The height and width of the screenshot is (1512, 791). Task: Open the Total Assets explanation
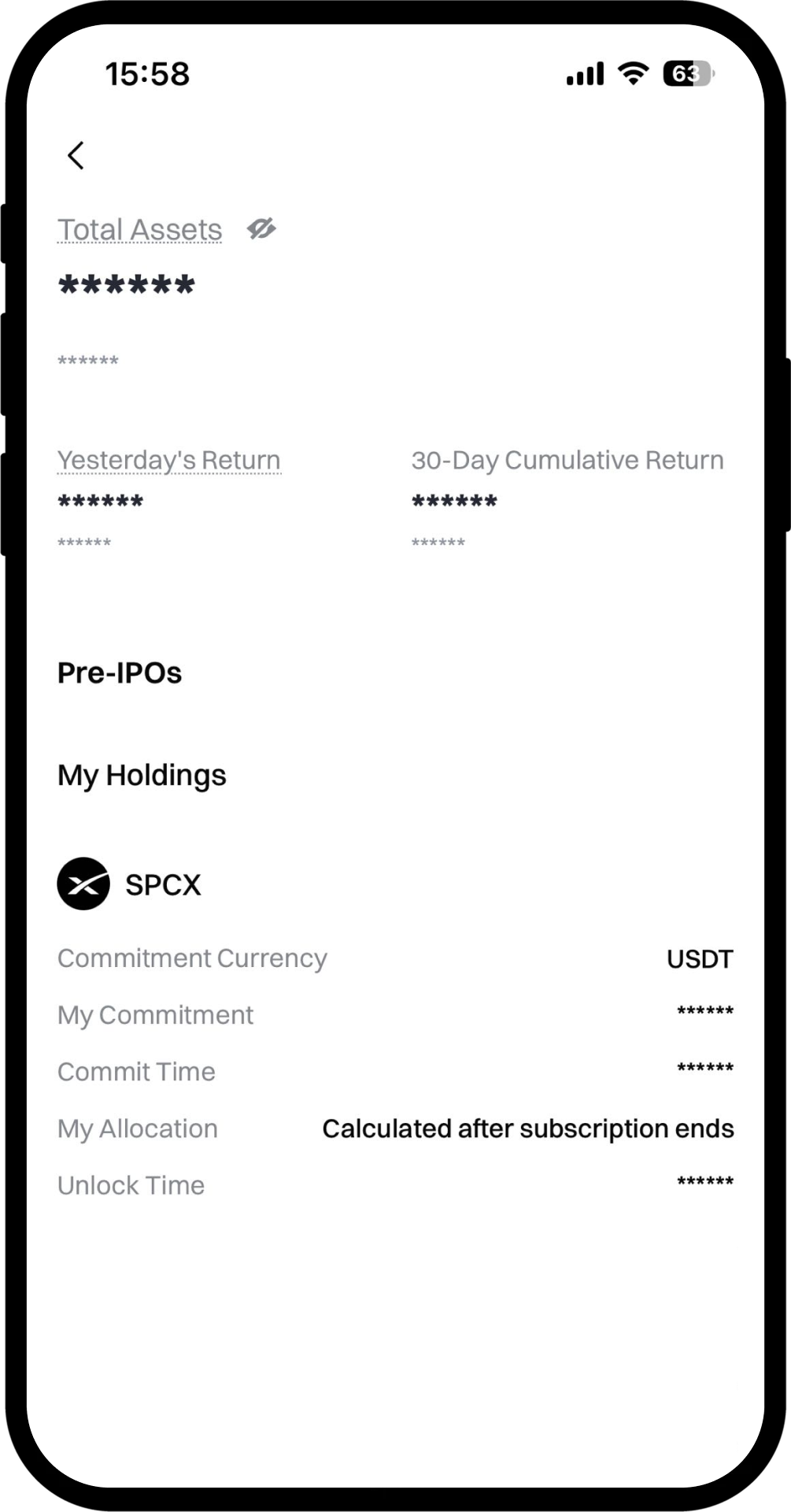(x=140, y=230)
